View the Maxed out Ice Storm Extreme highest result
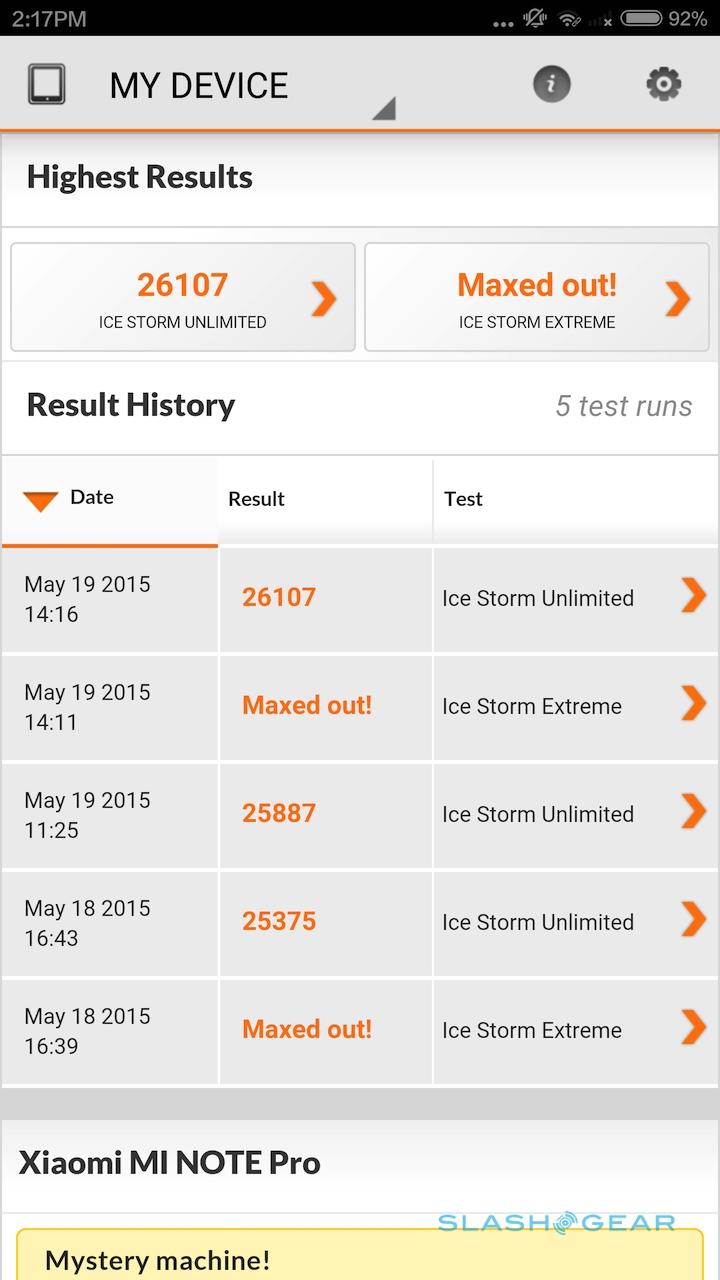The width and height of the screenshot is (720, 1280). [x=537, y=298]
